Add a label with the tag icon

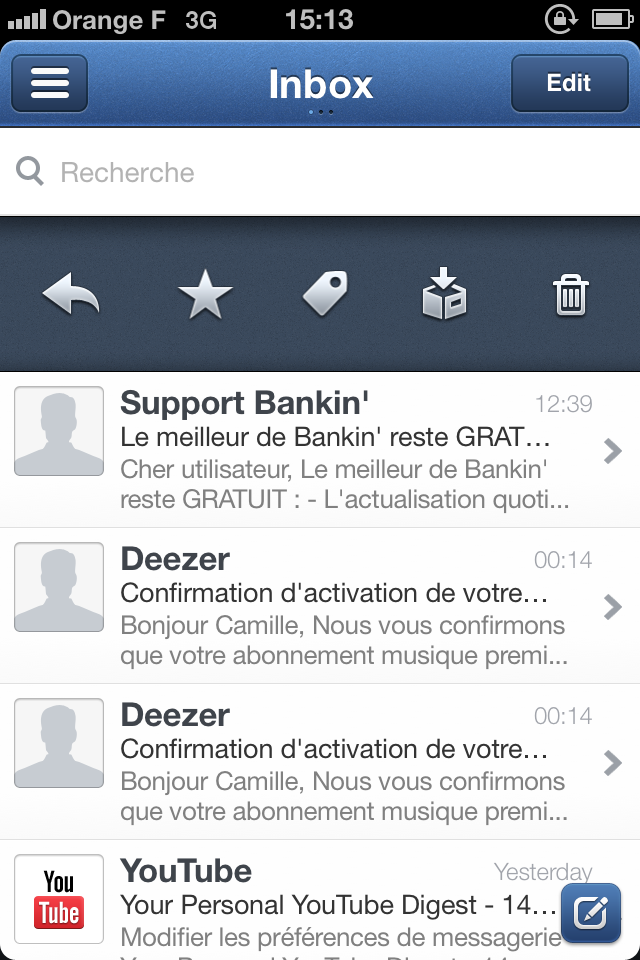[x=325, y=296]
